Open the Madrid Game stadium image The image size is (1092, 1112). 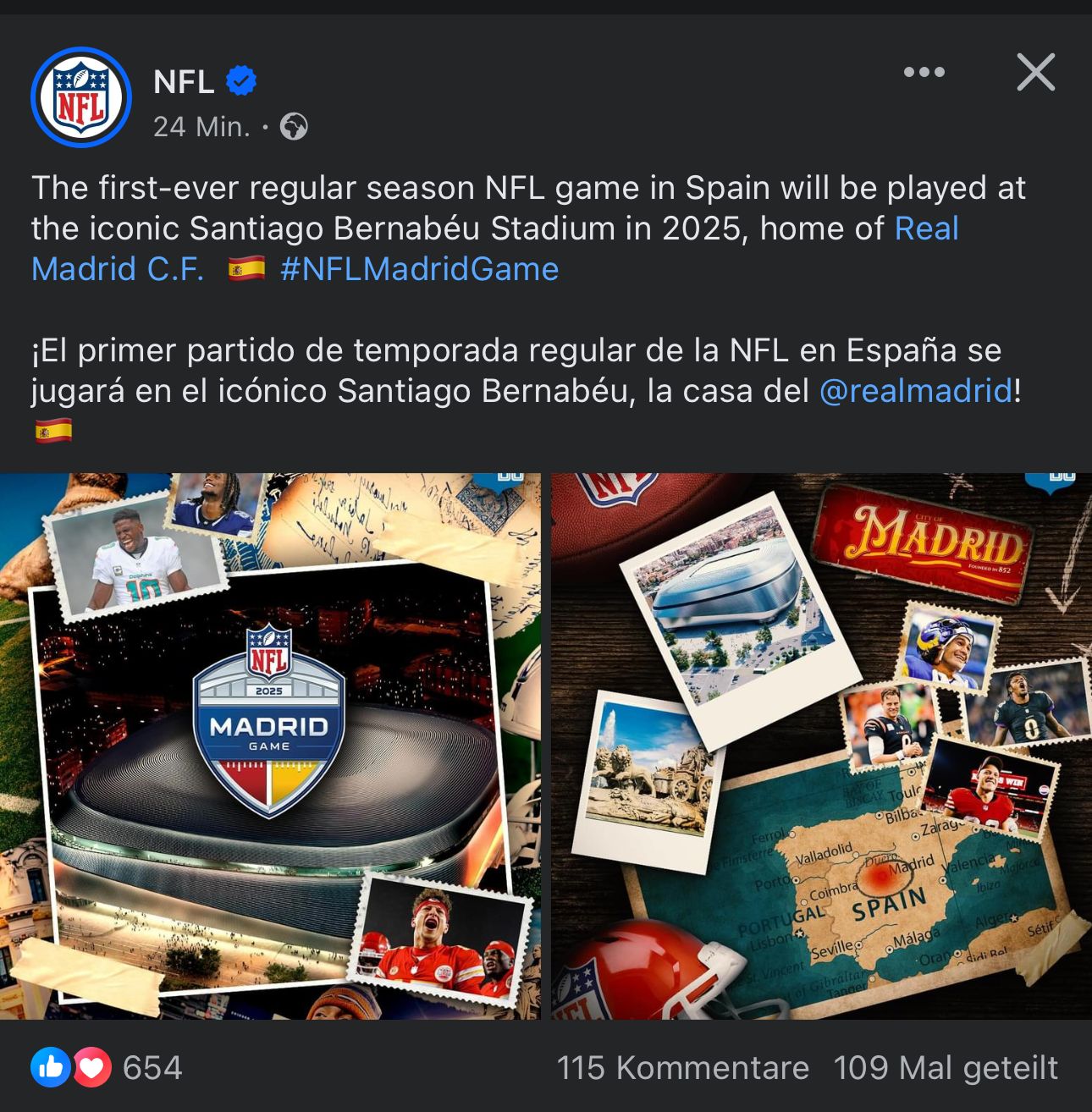click(x=270, y=746)
